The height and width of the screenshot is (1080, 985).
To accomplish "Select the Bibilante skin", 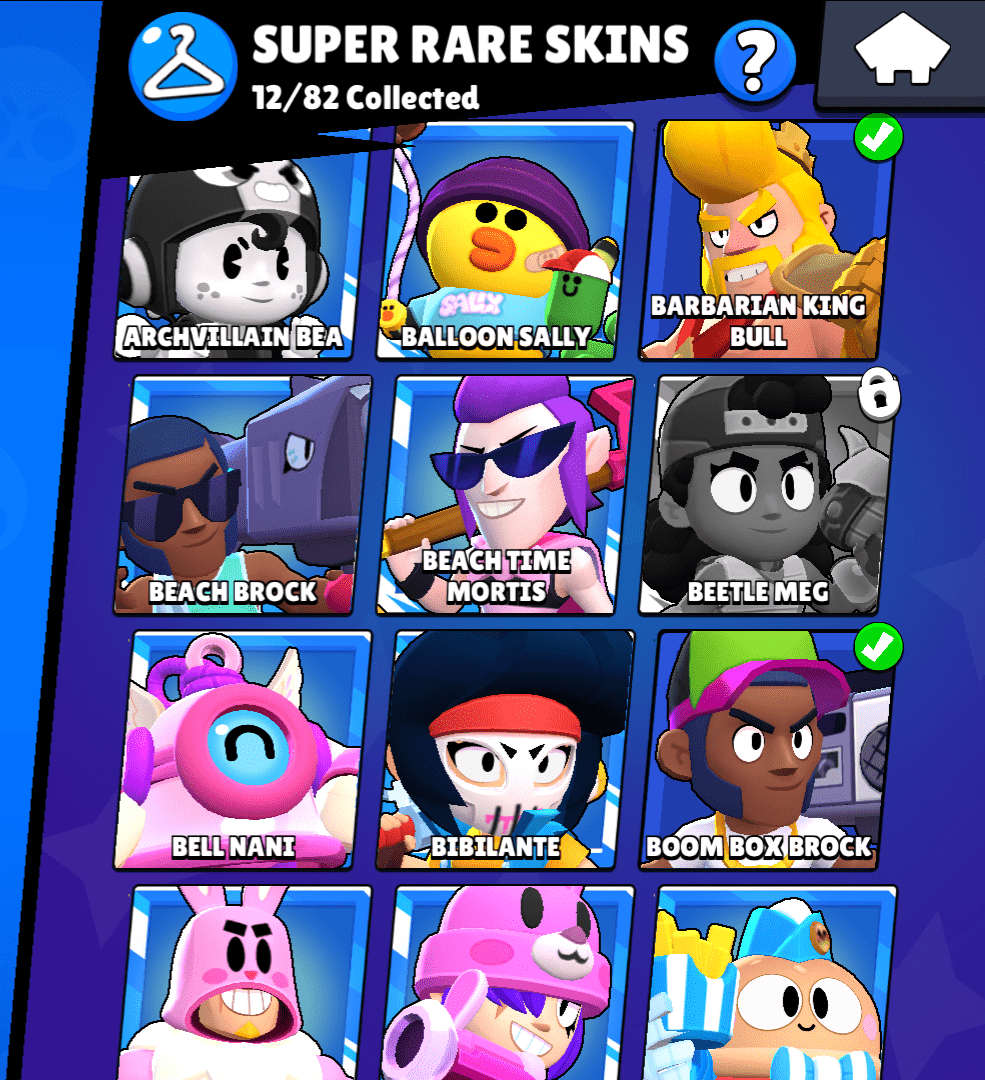I will tap(507, 750).
